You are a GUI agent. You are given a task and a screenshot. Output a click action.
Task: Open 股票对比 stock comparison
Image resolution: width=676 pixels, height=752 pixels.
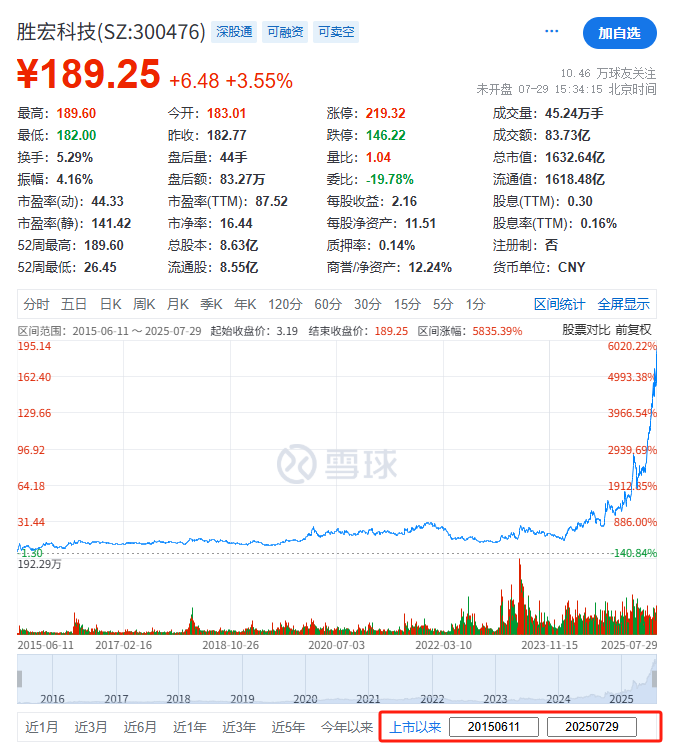tap(586, 329)
